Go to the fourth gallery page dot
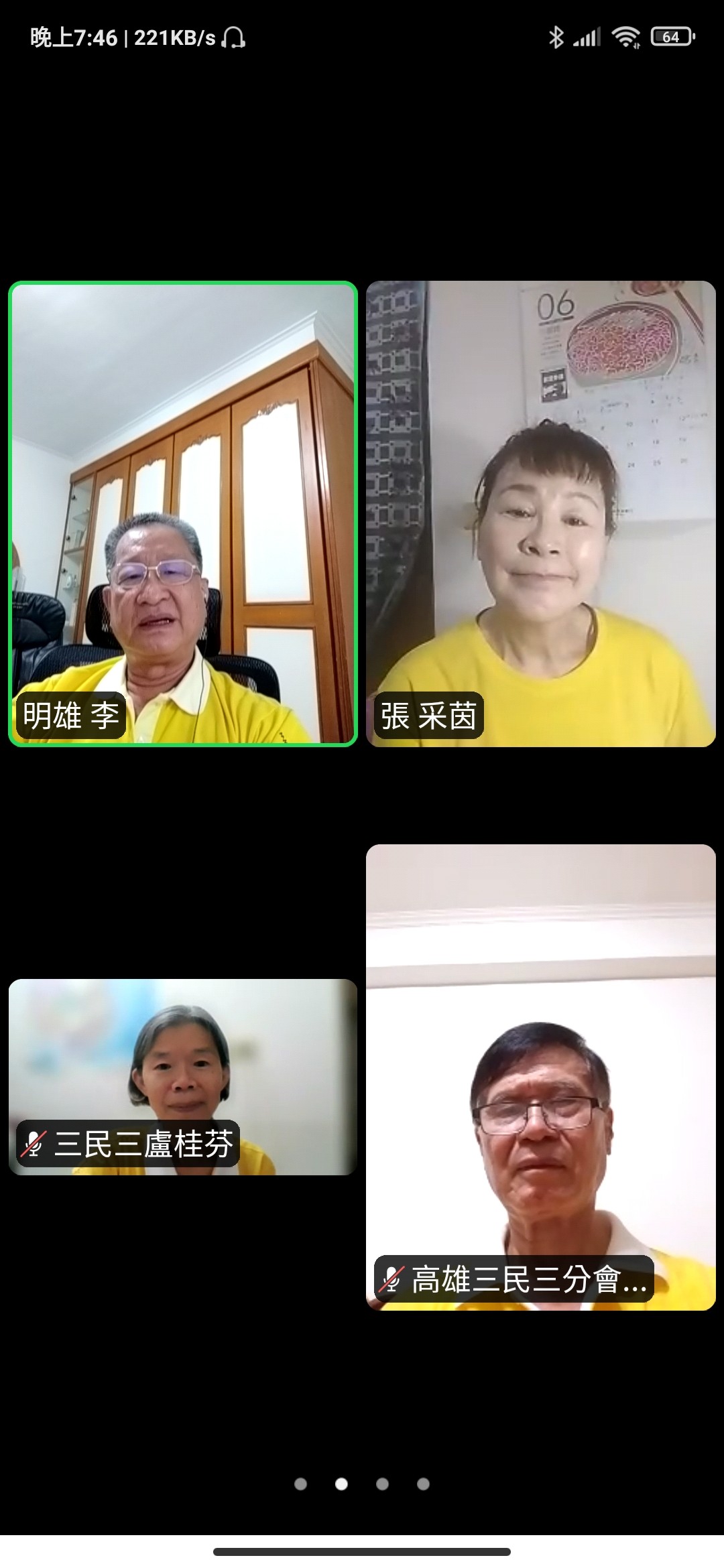The height and width of the screenshot is (1568, 724). click(423, 1484)
